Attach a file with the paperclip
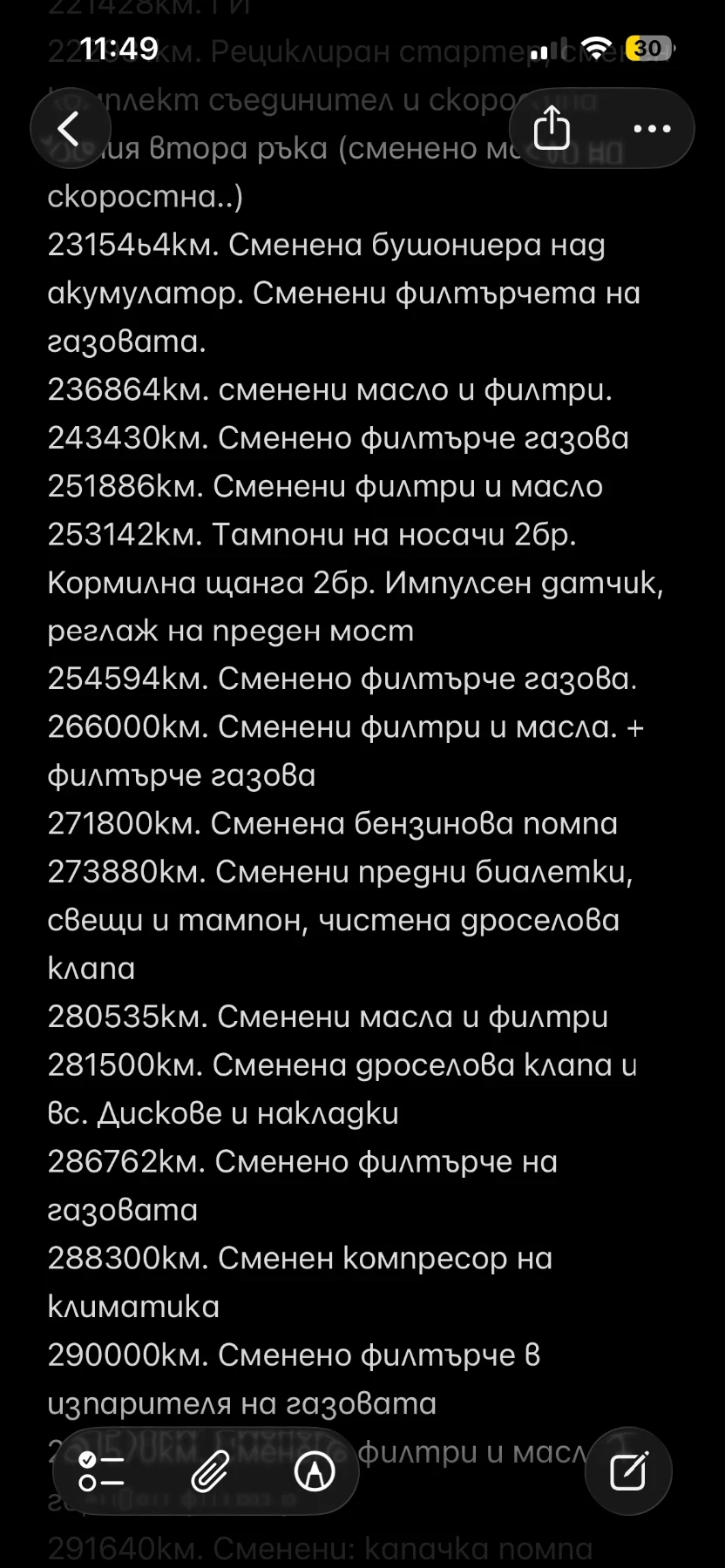The image size is (725, 1568). (209, 1471)
